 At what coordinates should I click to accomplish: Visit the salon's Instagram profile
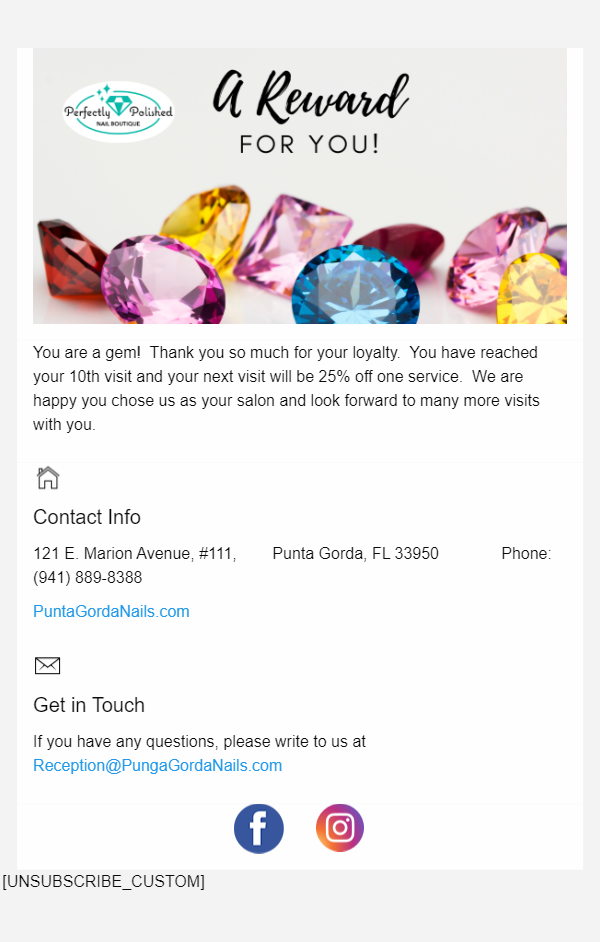point(340,828)
